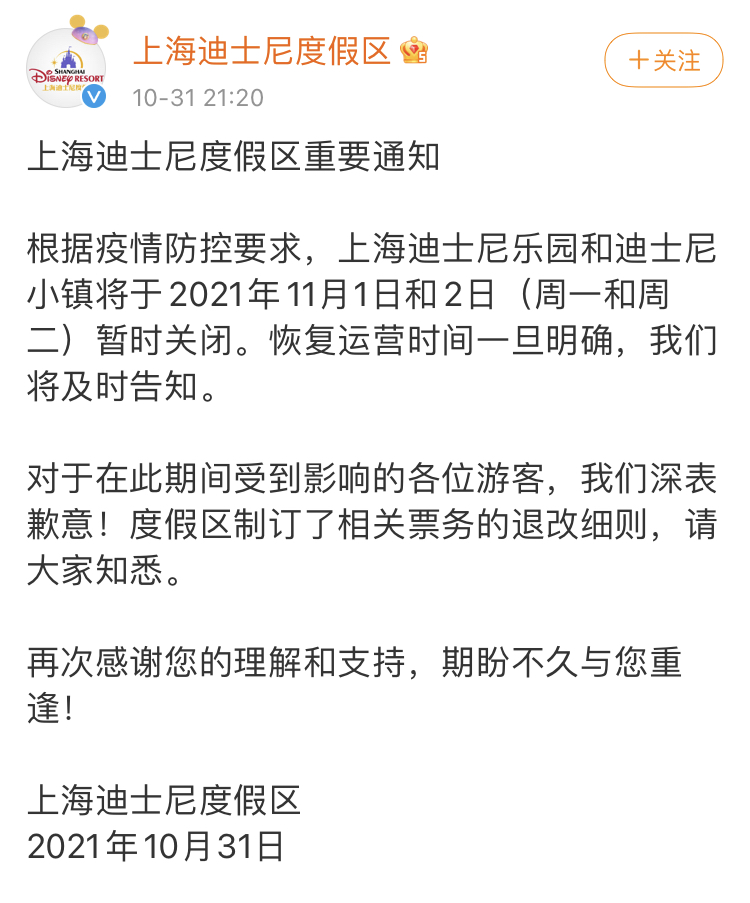Follow 上海迪士尼度假区 with the 关注 button
Screen dimensions: 750x903
664,60
